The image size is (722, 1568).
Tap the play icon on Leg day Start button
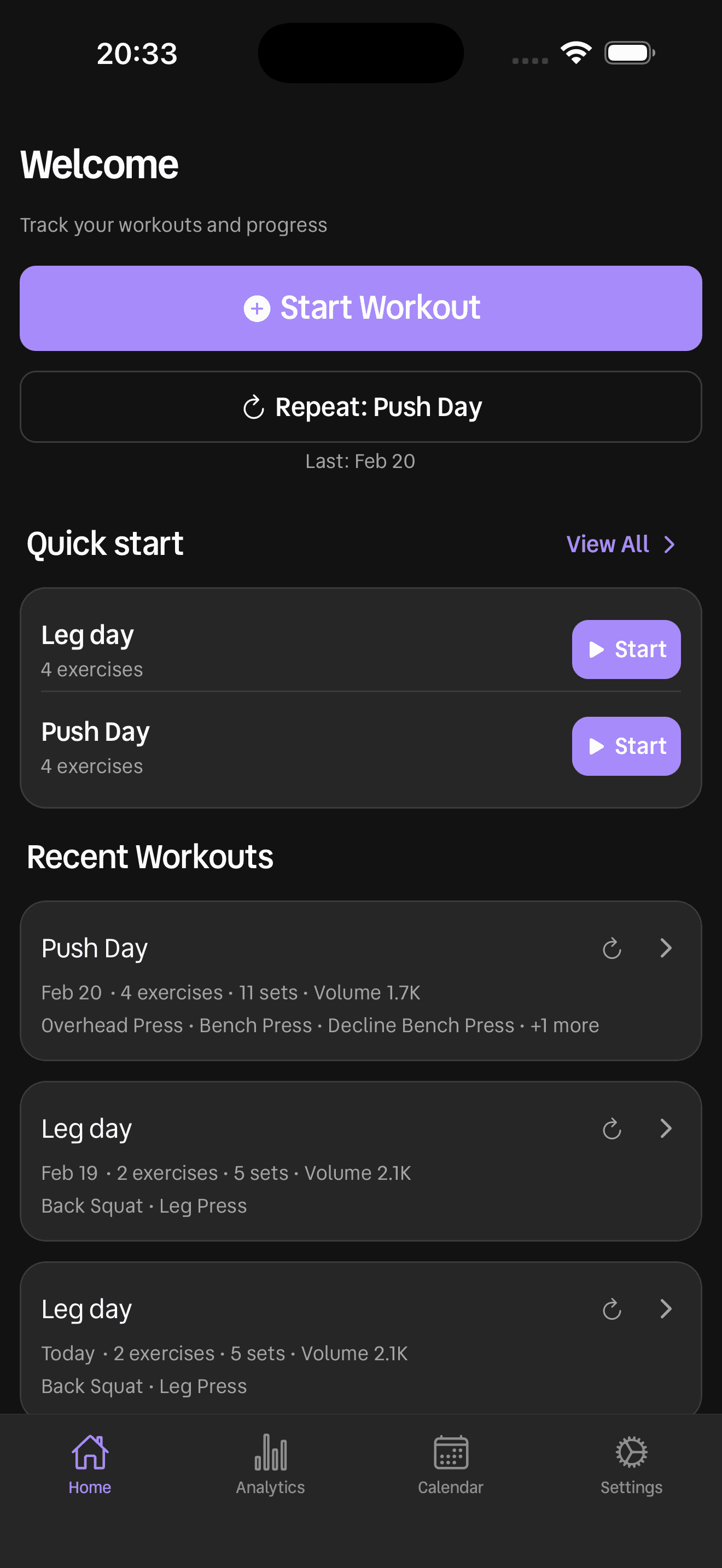coord(596,650)
